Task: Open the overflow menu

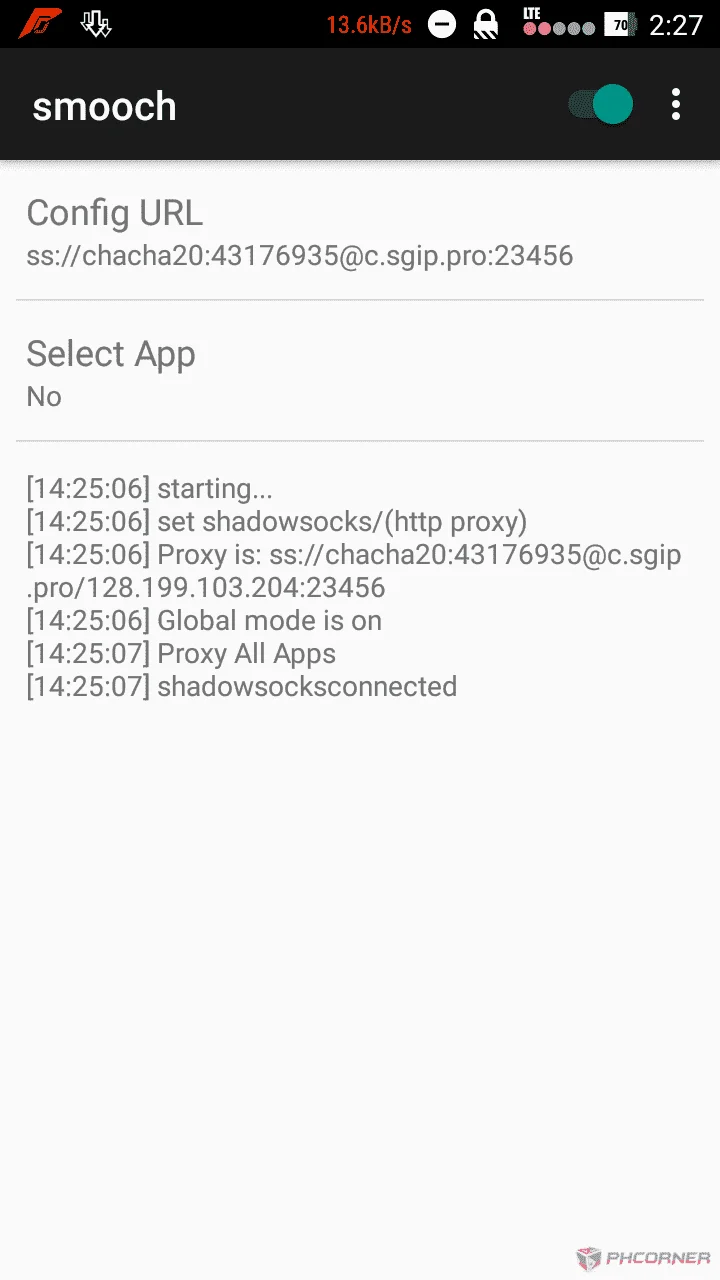Action: (x=677, y=105)
